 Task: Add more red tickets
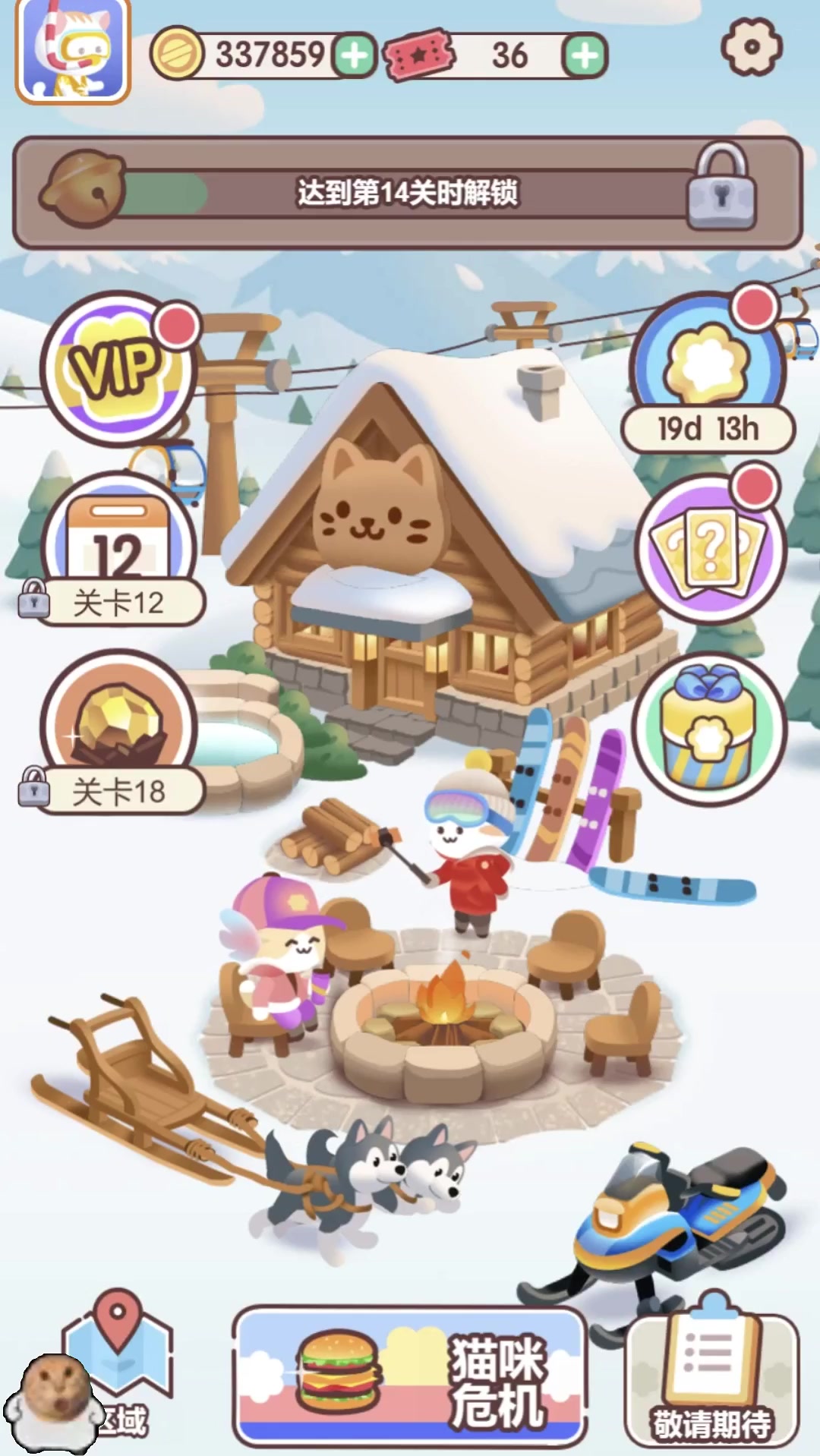584,55
